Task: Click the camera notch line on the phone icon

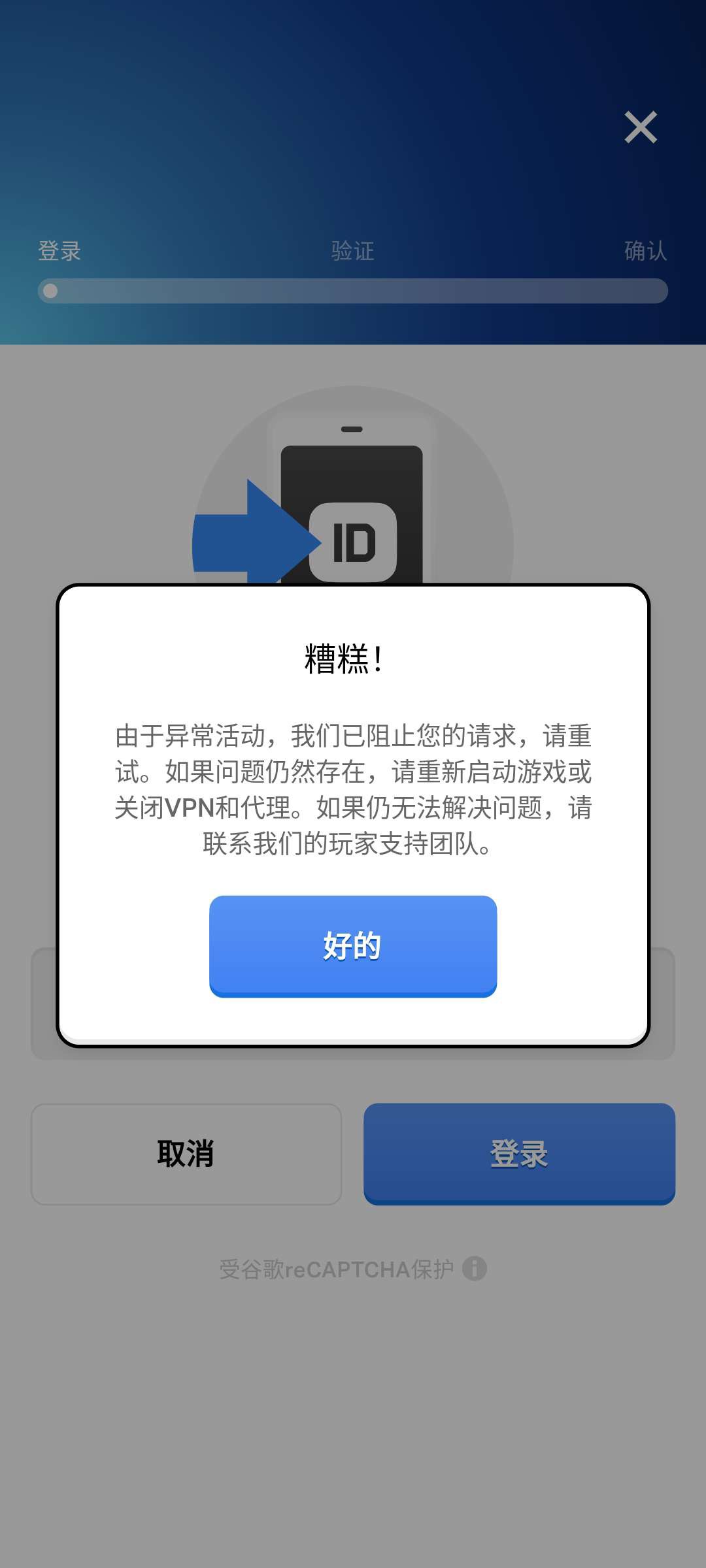Action: click(350, 428)
